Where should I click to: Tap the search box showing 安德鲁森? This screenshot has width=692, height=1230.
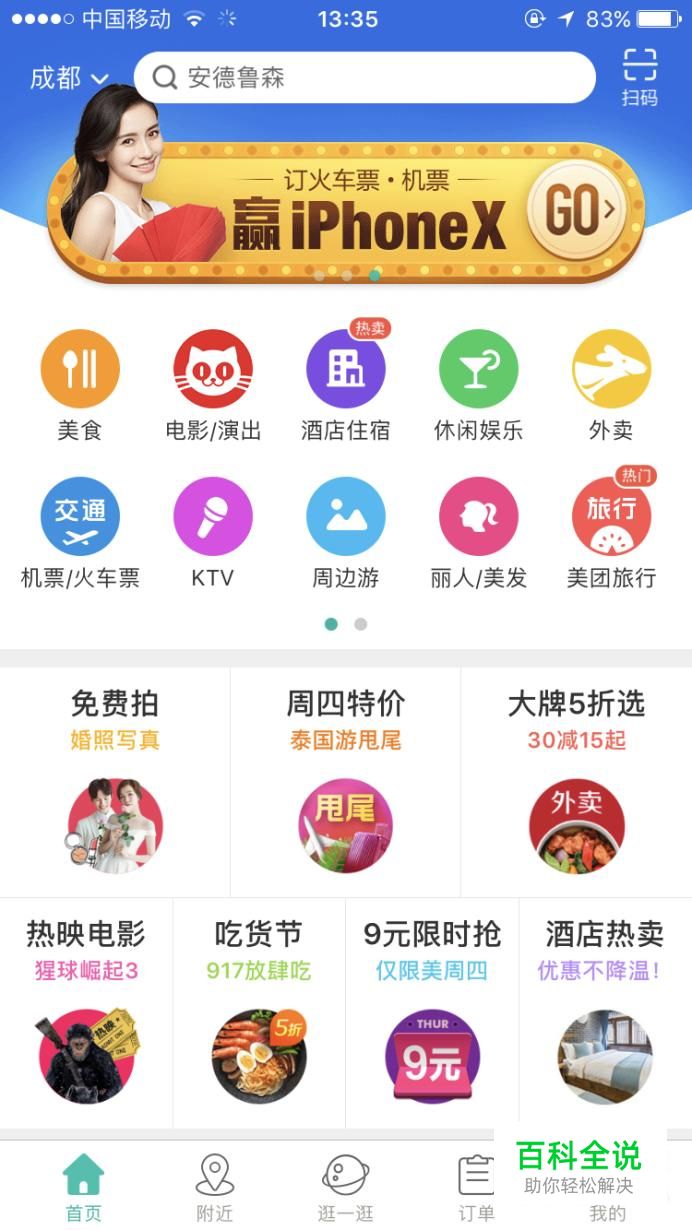[364, 78]
